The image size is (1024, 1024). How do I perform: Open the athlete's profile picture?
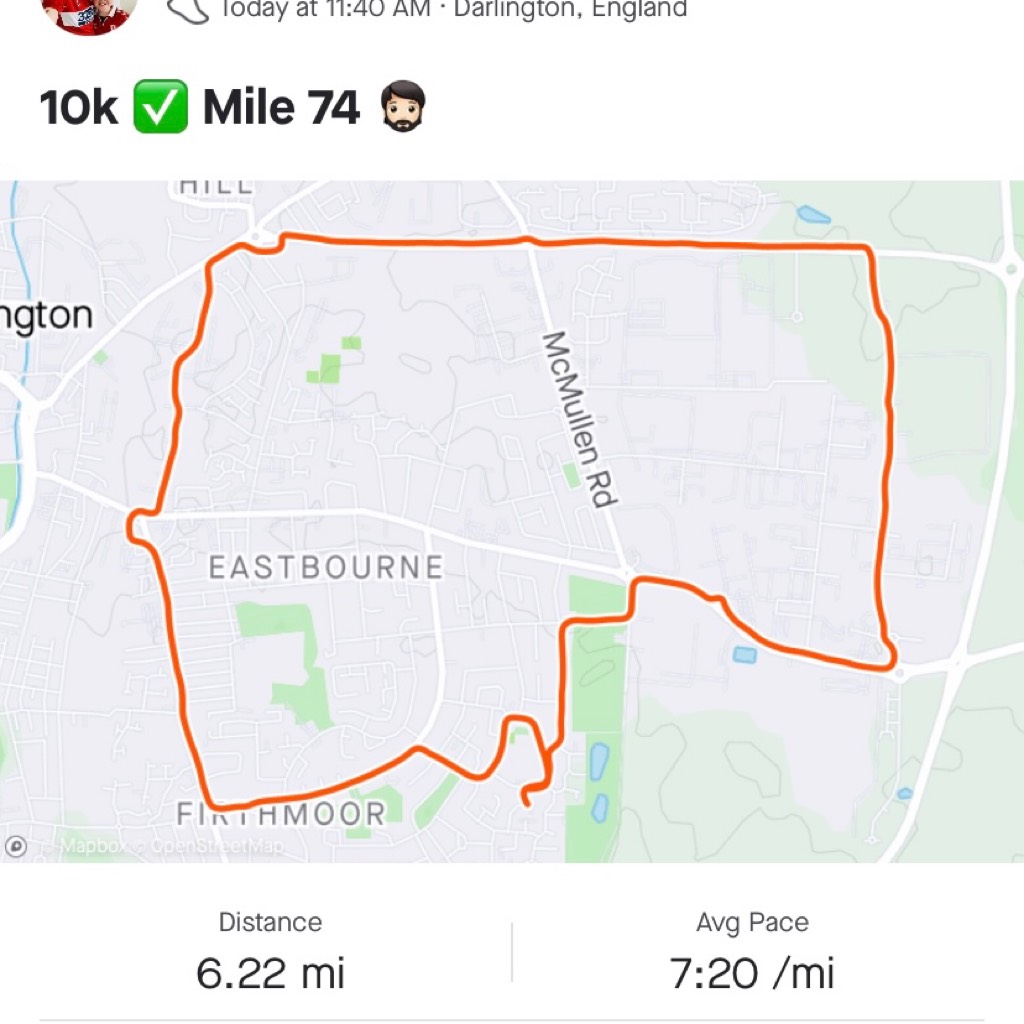coord(89,12)
